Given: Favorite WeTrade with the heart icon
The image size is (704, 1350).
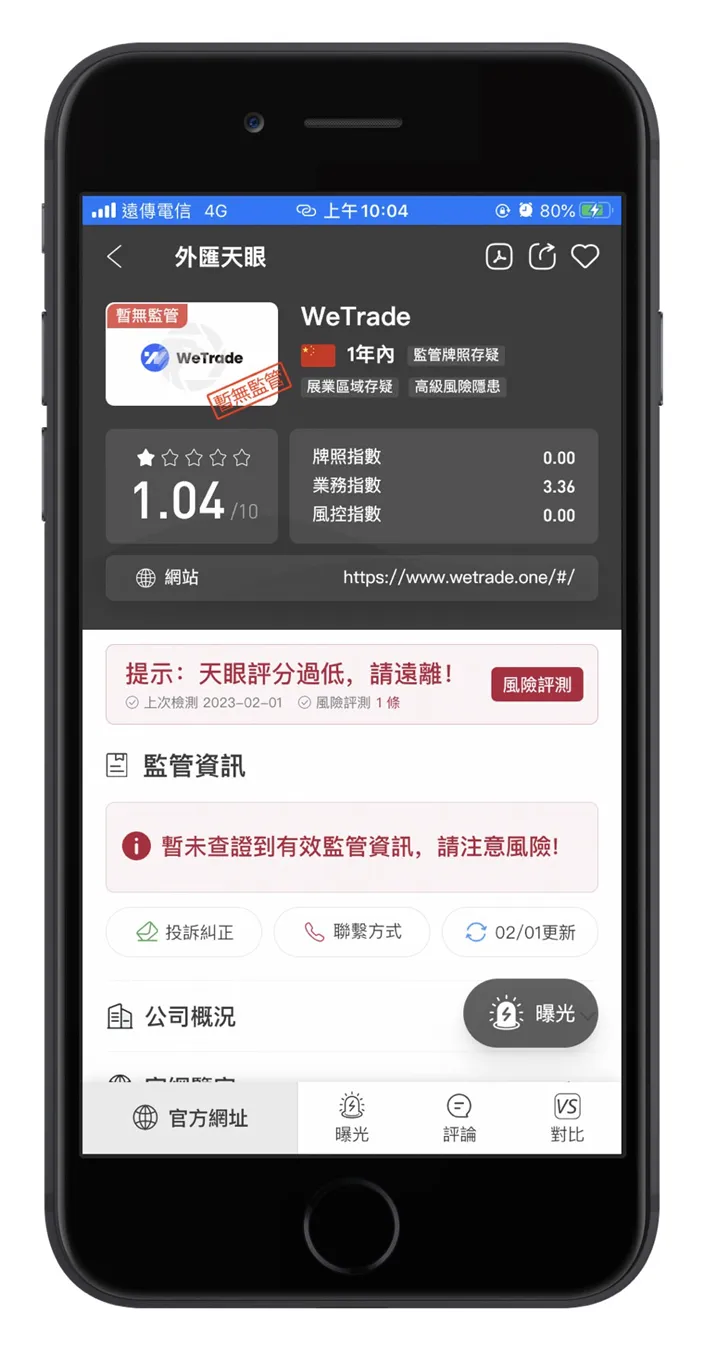Looking at the screenshot, I should pyautogui.click(x=585, y=257).
